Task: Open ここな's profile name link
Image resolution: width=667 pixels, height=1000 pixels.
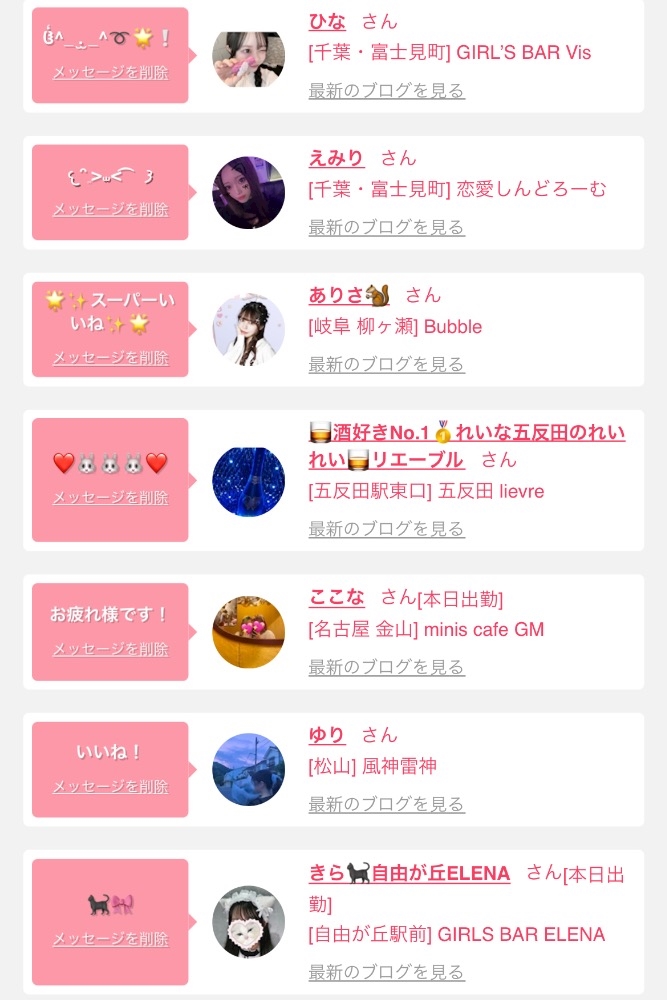Action: coord(336,597)
